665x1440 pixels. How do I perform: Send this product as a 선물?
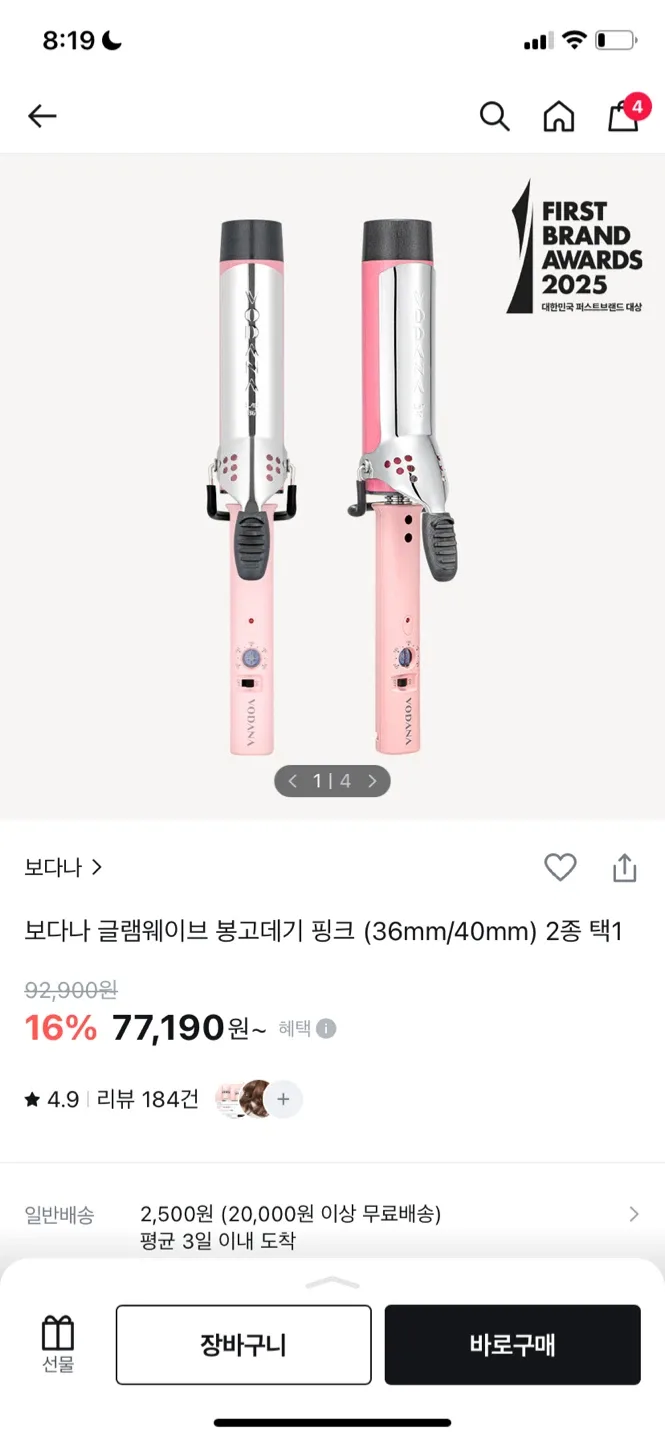click(58, 1343)
